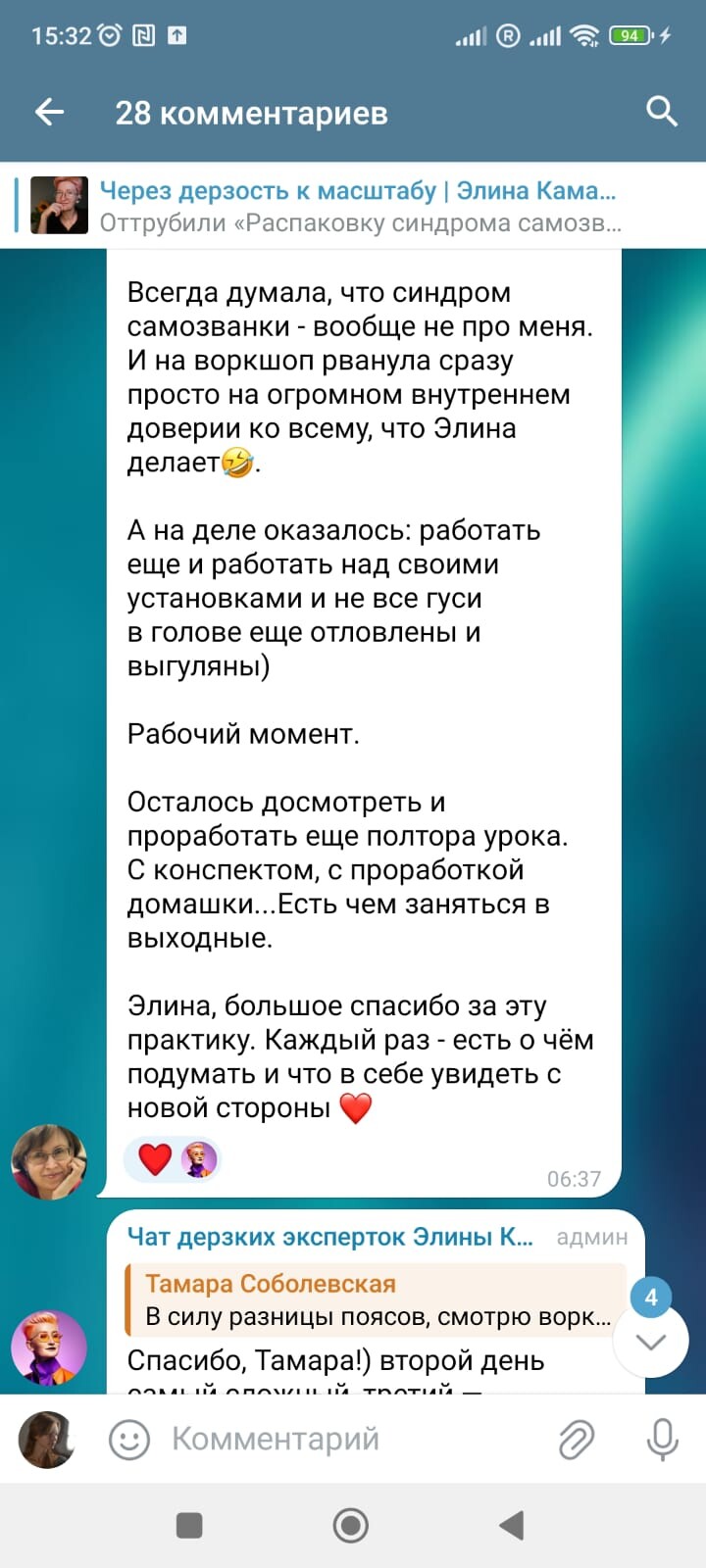Screen dimensions: 706x1568
Task: Open the quoted reply from Тамара Соболевская
Action: point(378,1300)
